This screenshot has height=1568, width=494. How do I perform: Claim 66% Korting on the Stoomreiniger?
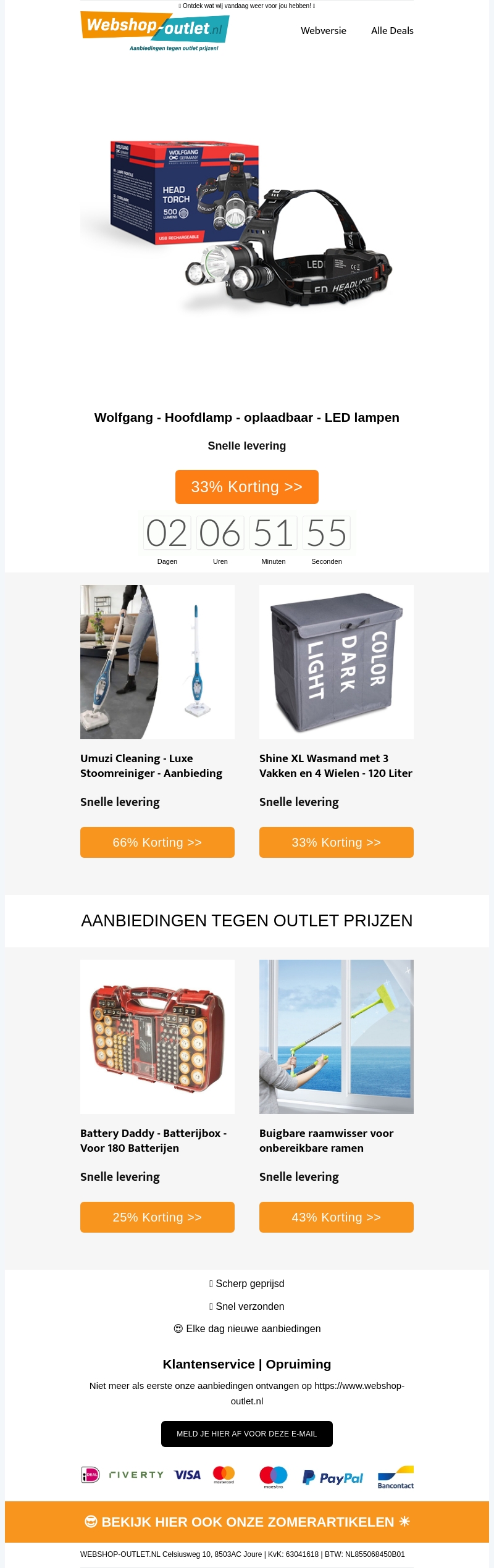coord(157,842)
